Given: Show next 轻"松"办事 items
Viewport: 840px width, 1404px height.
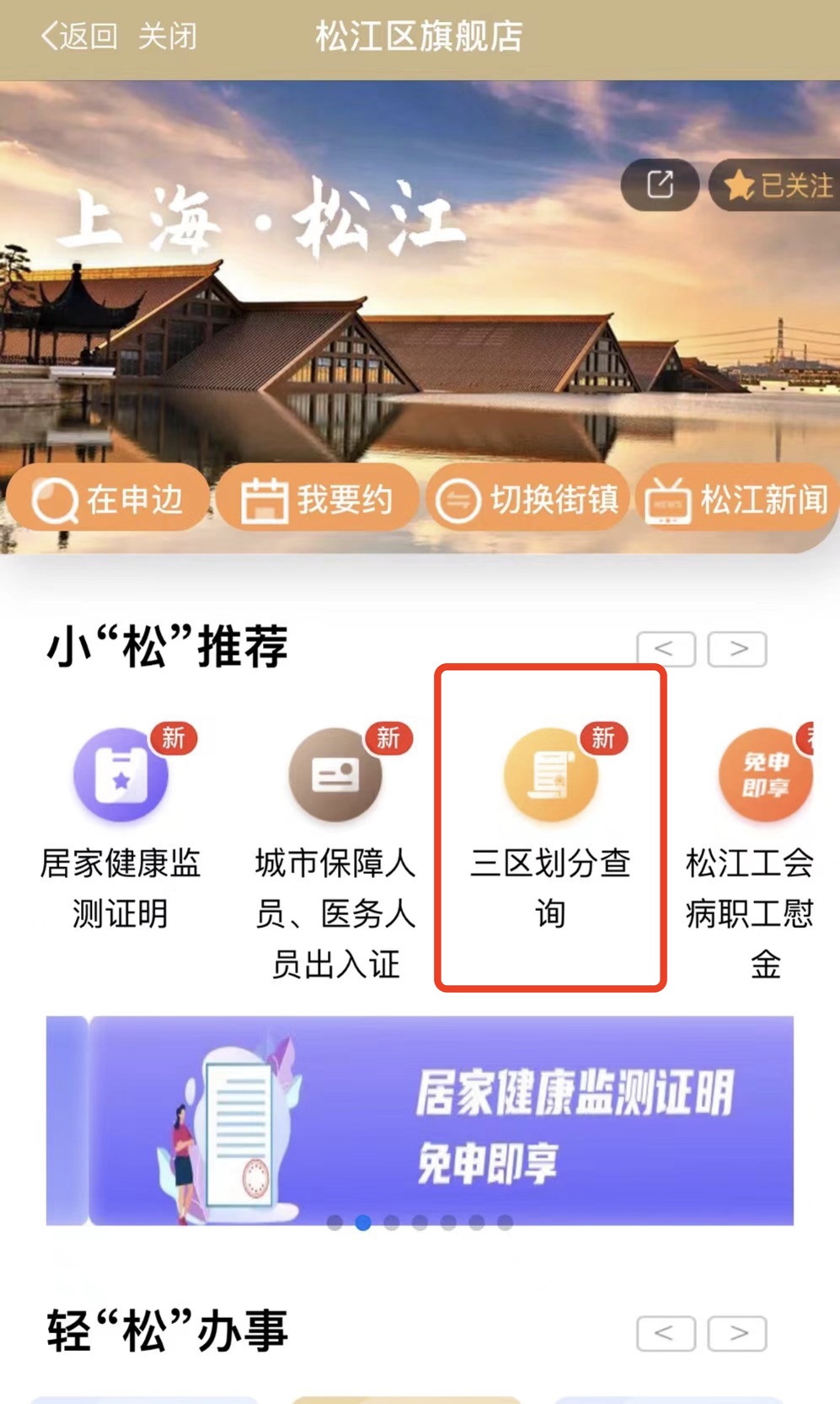Looking at the screenshot, I should (x=737, y=1333).
